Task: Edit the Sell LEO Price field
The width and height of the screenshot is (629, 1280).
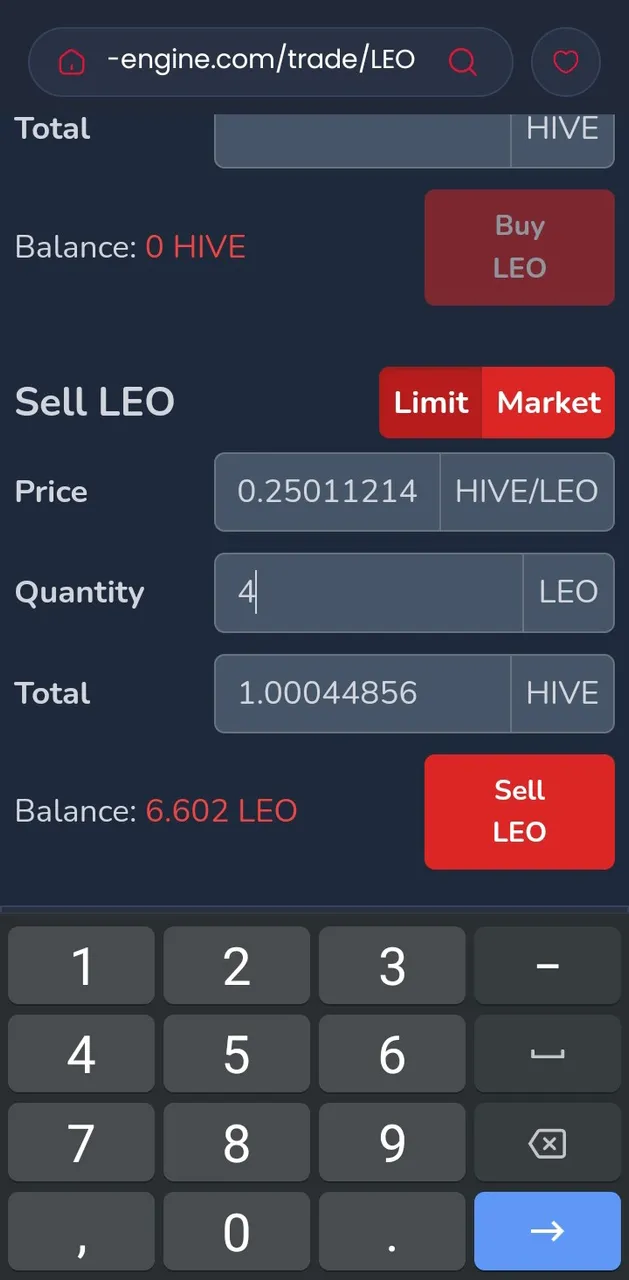Action: pyautogui.click(x=327, y=492)
